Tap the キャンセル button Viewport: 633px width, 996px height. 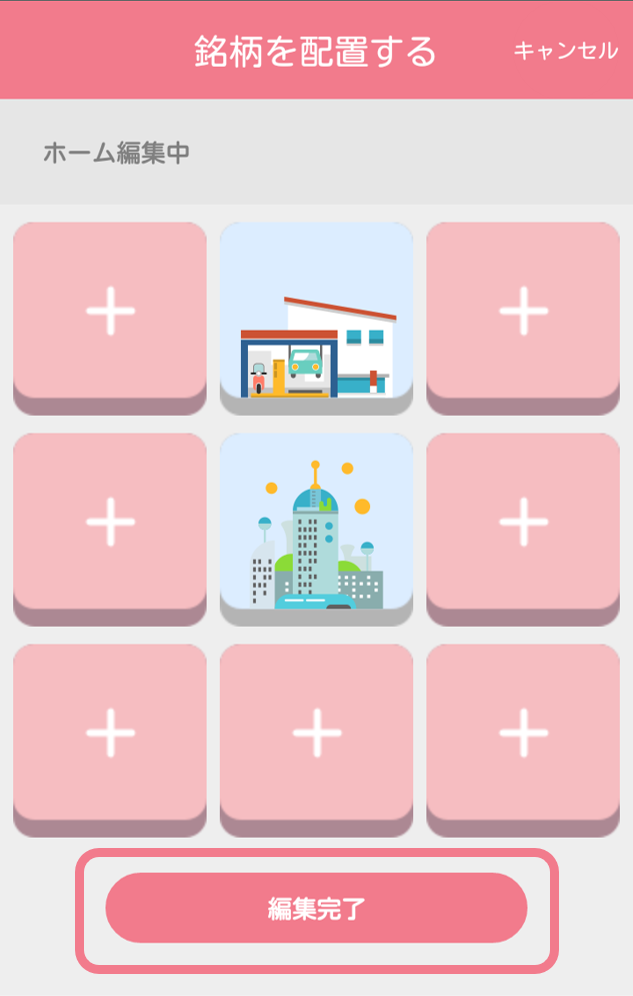click(x=565, y=51)
